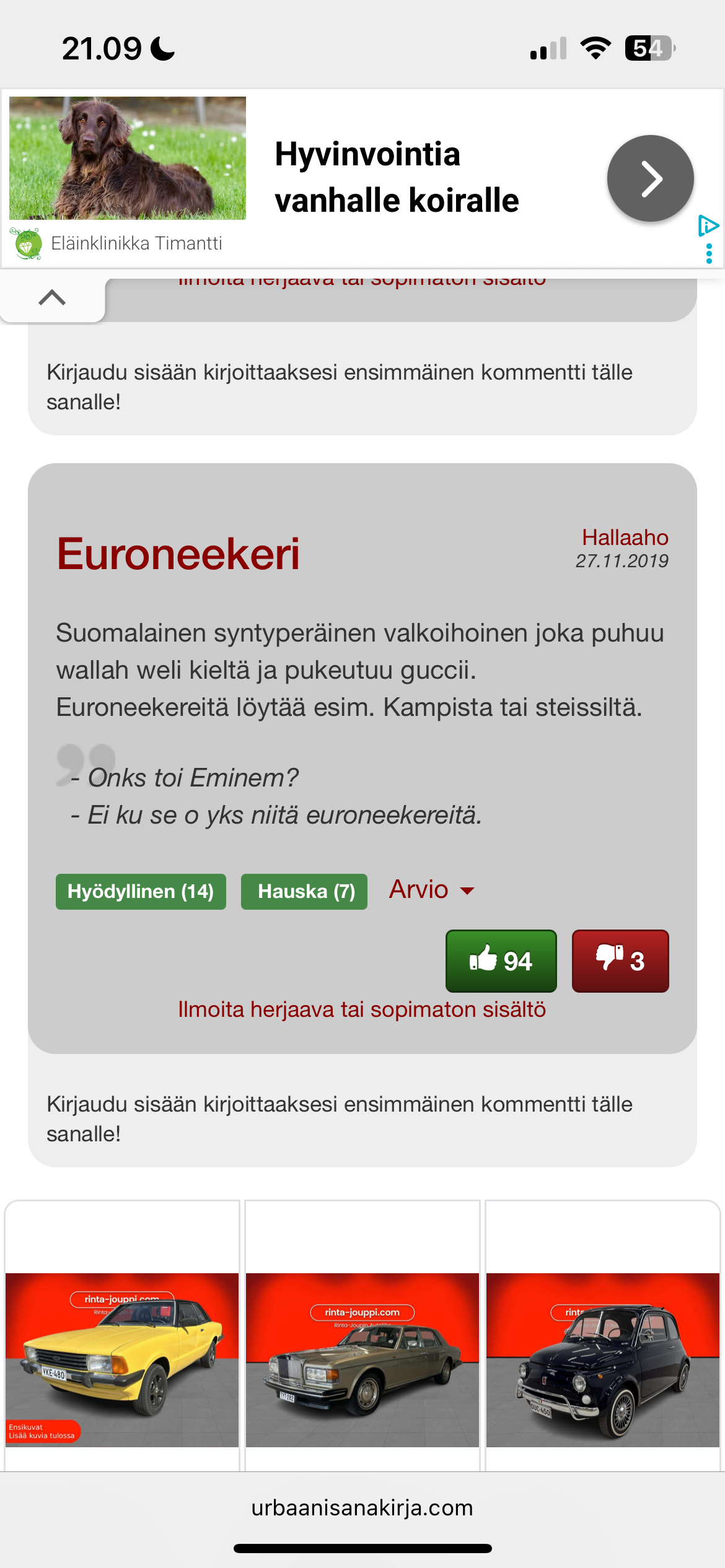Open the Euroneekeri word page
Screen dimensions: 725x1568
coord(178,554)
